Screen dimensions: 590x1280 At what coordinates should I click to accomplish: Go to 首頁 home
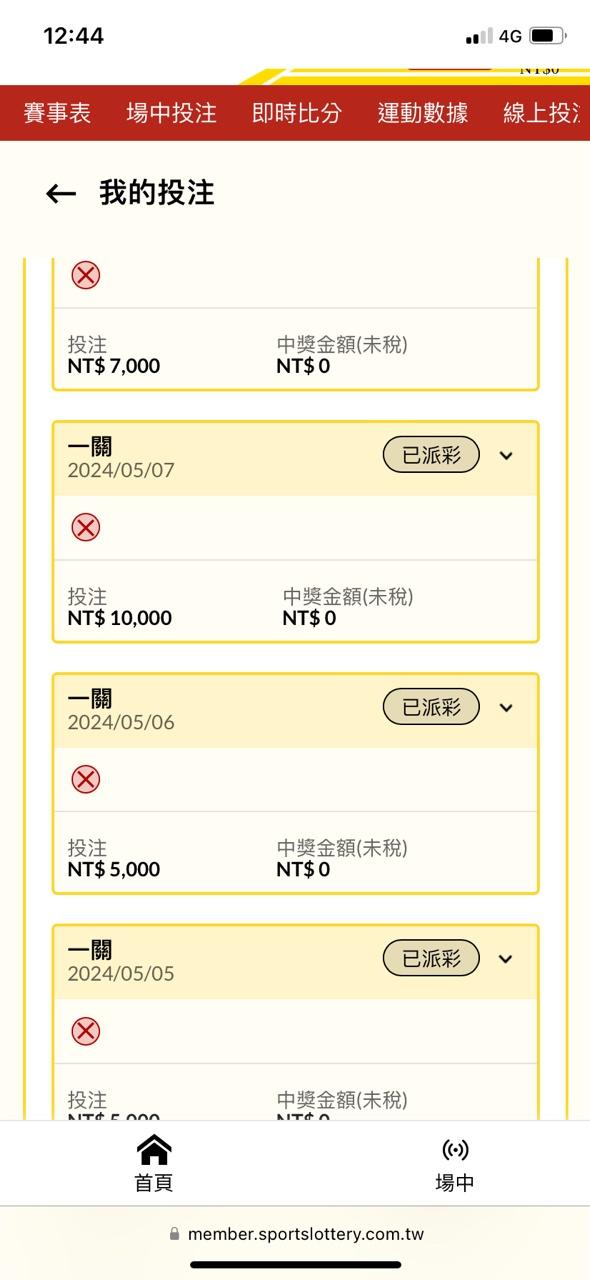pyautogui.click(x=154, y=1163)
